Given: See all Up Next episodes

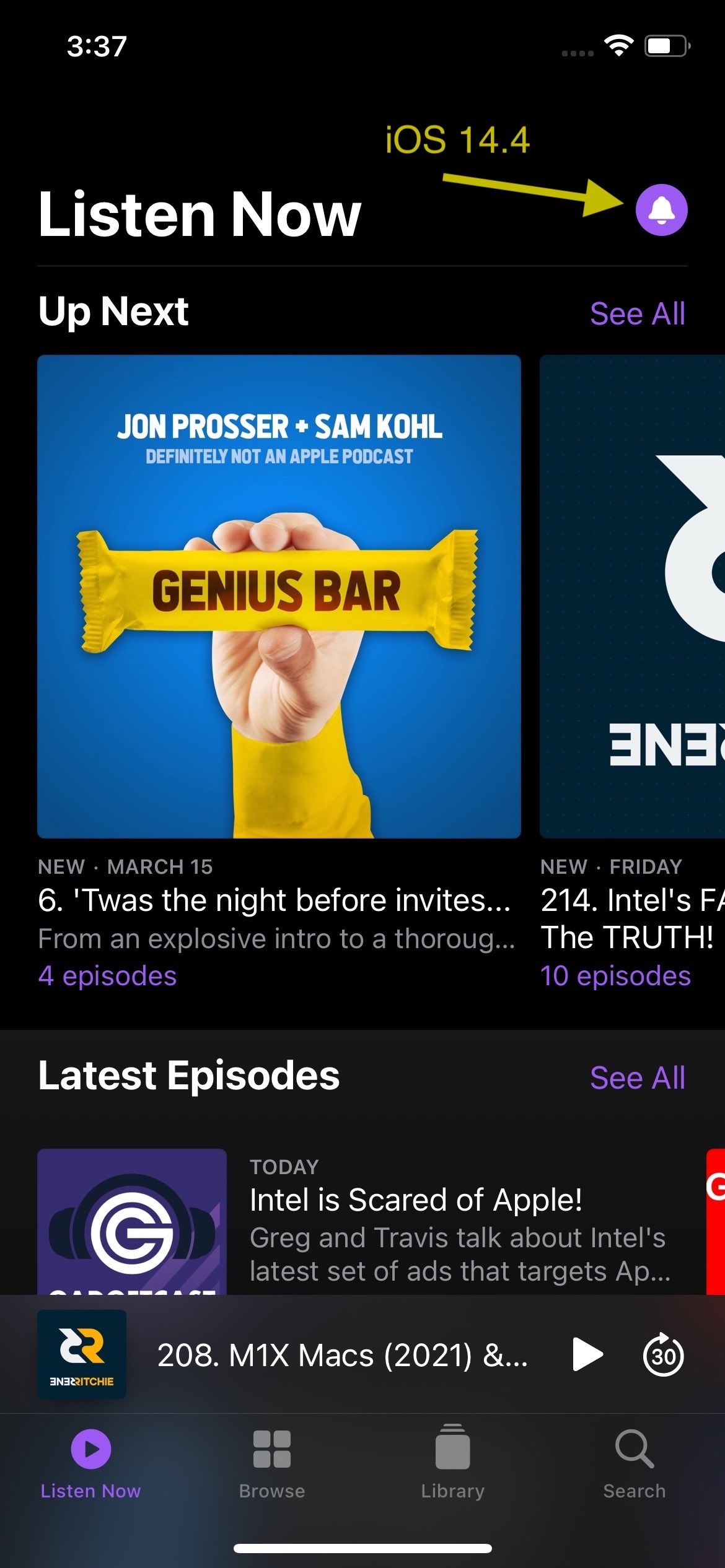Looking at the screenshot, I should 637,314.
